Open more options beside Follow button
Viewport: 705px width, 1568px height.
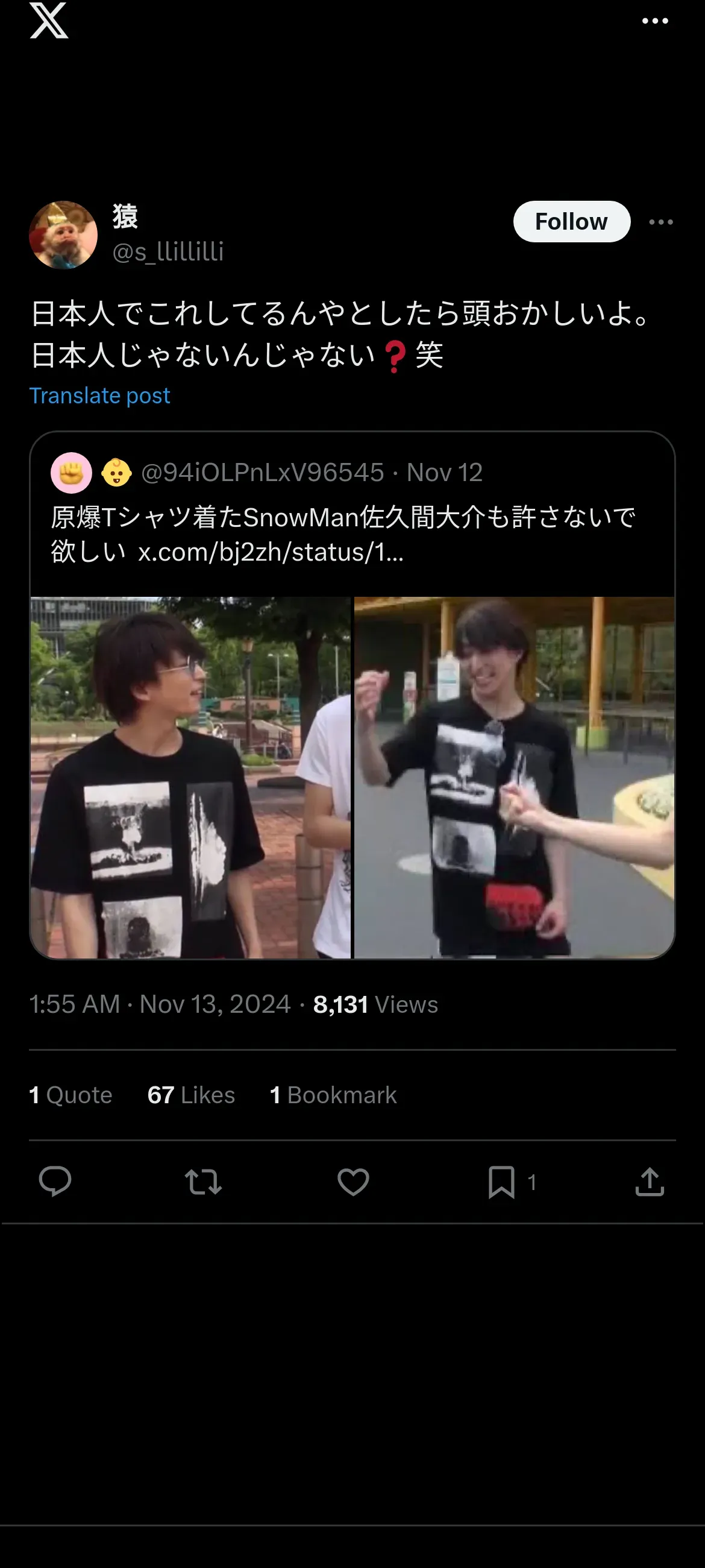coord(660,222)
